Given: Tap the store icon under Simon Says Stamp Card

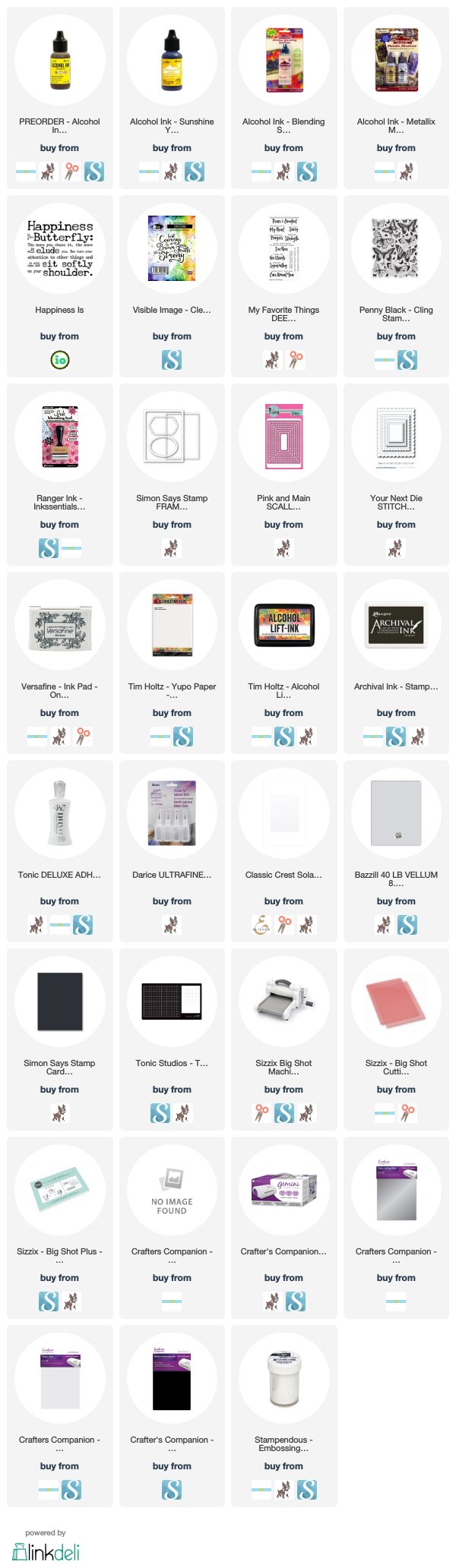Looking at the screenshot, I should click(x=59, y=1113).
